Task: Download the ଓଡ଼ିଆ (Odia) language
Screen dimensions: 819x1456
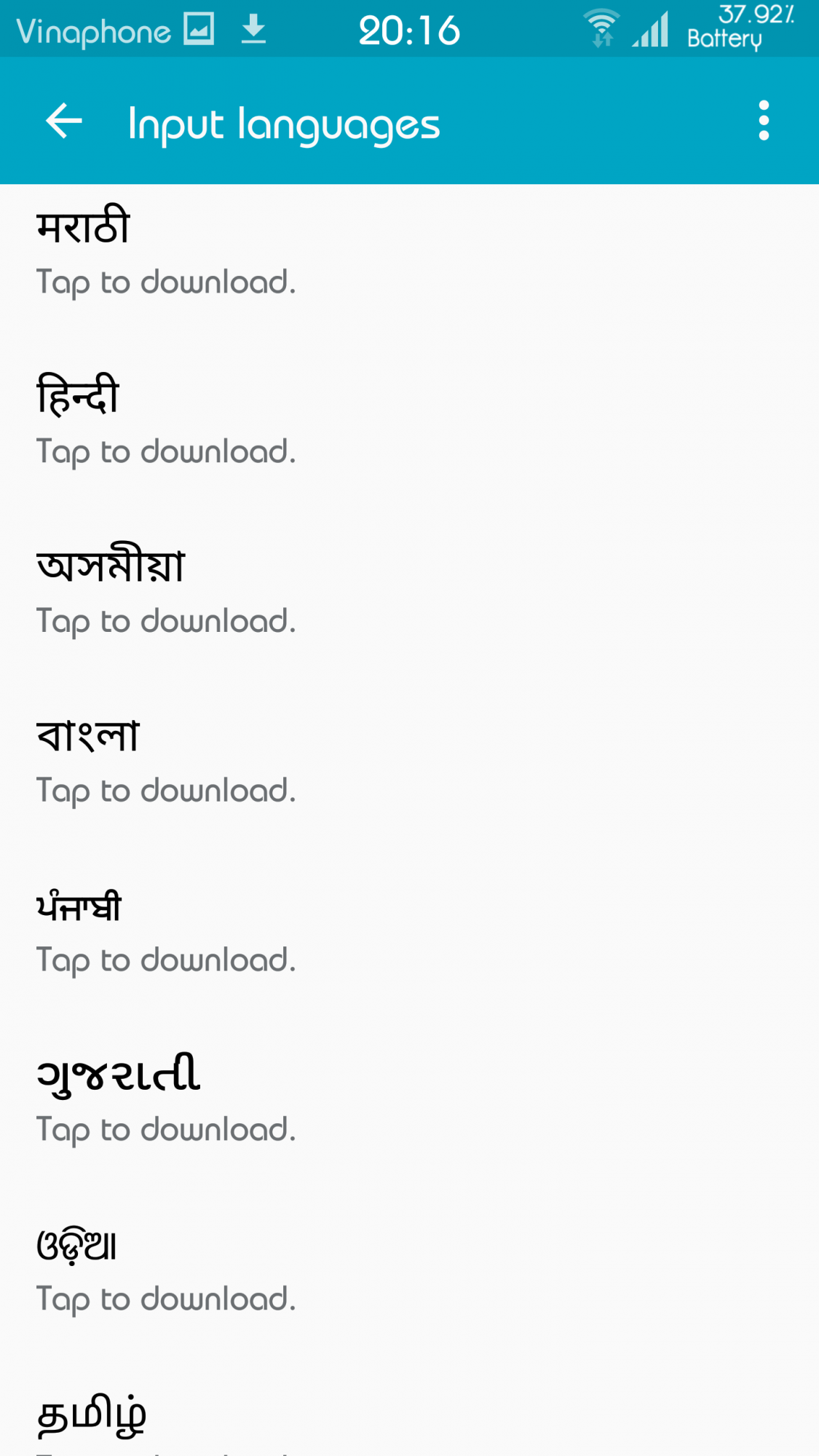Action: 409,1270
